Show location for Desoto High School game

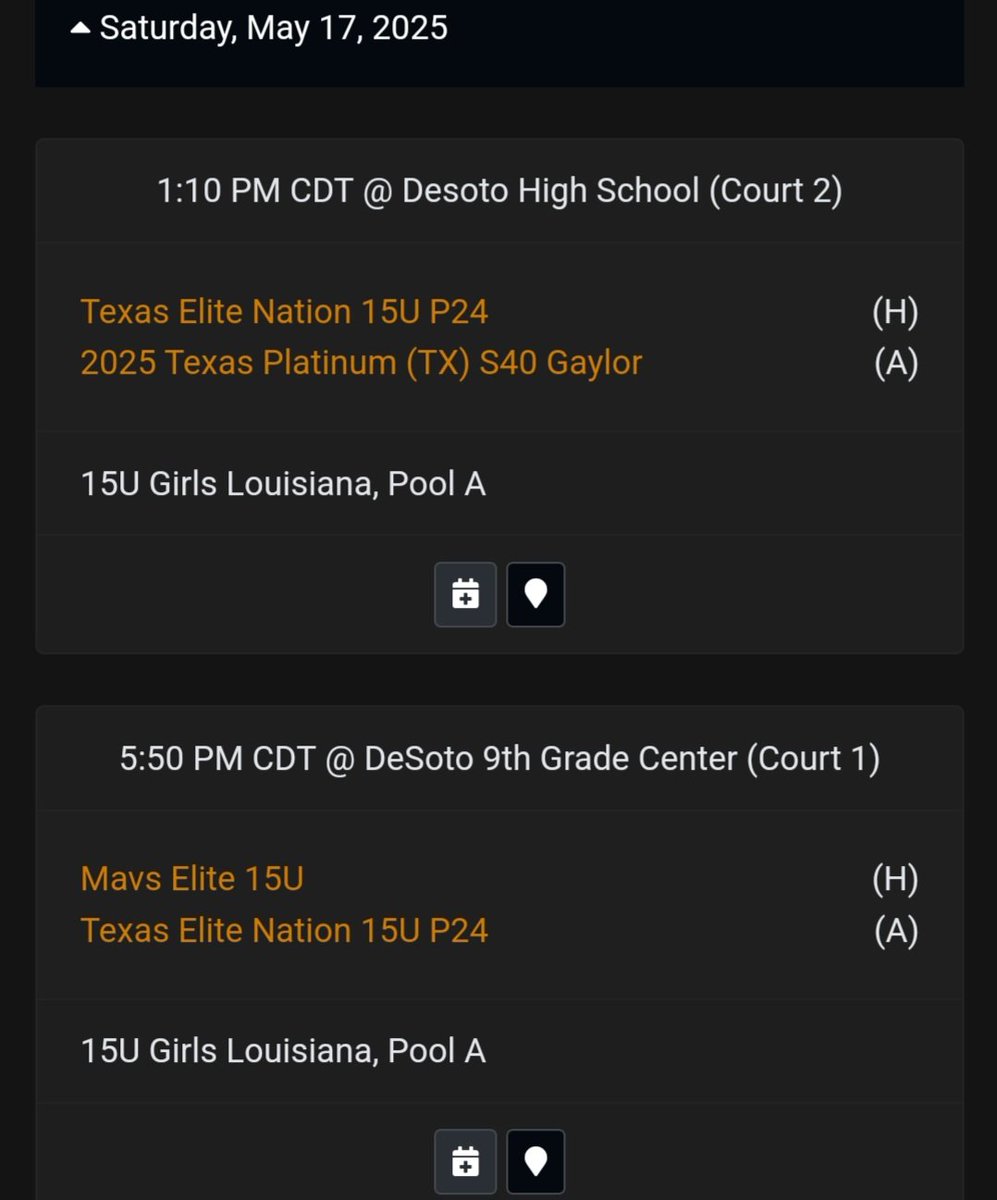click(x=536, y=595)
